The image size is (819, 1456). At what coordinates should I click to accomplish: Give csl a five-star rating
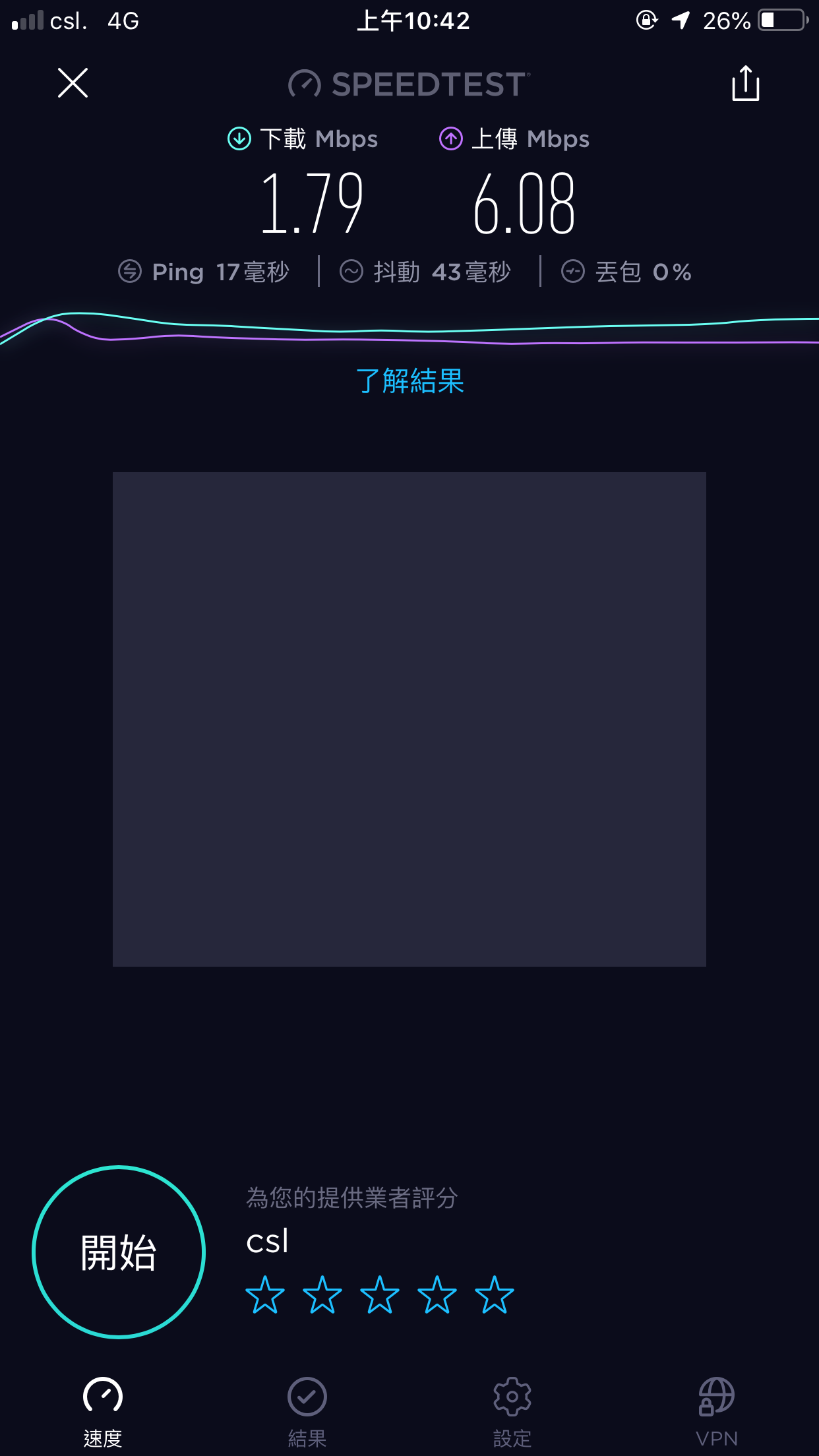[495, 1294]
